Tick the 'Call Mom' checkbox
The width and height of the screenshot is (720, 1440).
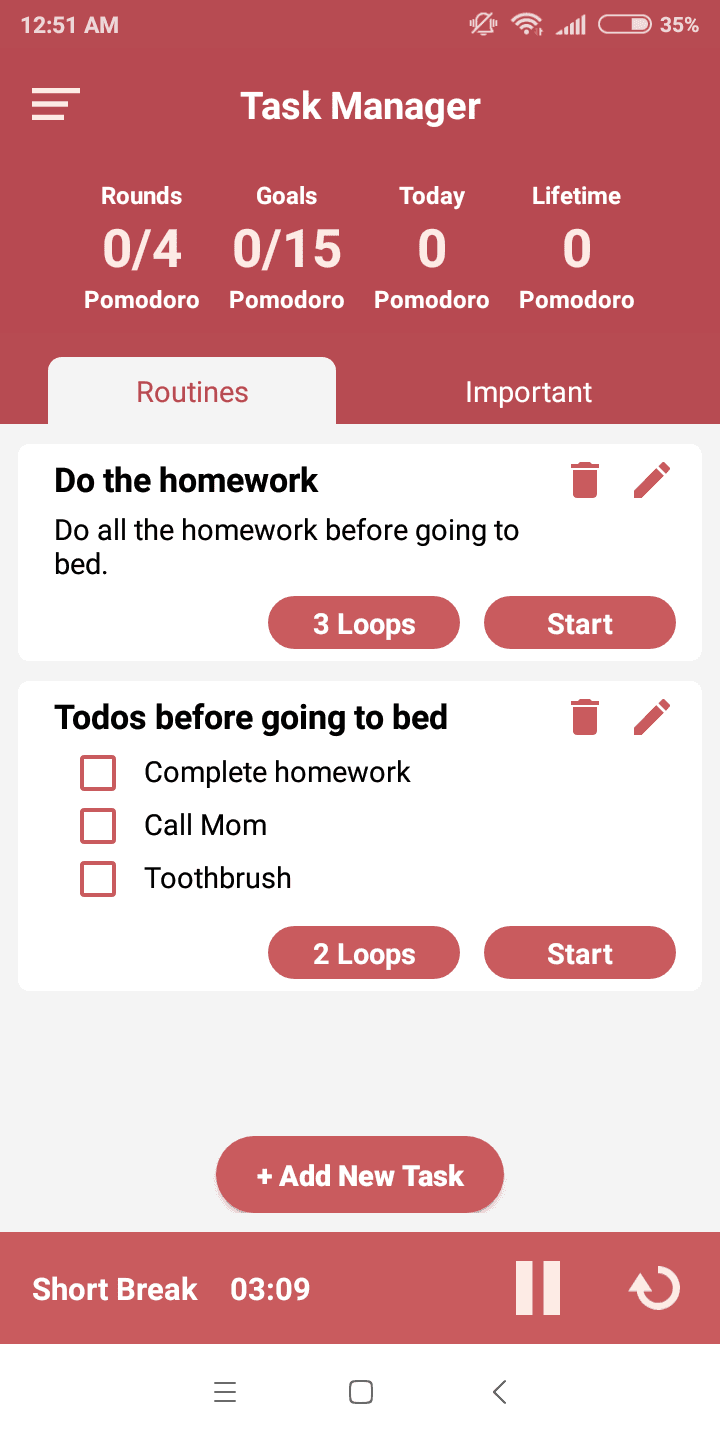pyautogui.click(x=98, y=826)
